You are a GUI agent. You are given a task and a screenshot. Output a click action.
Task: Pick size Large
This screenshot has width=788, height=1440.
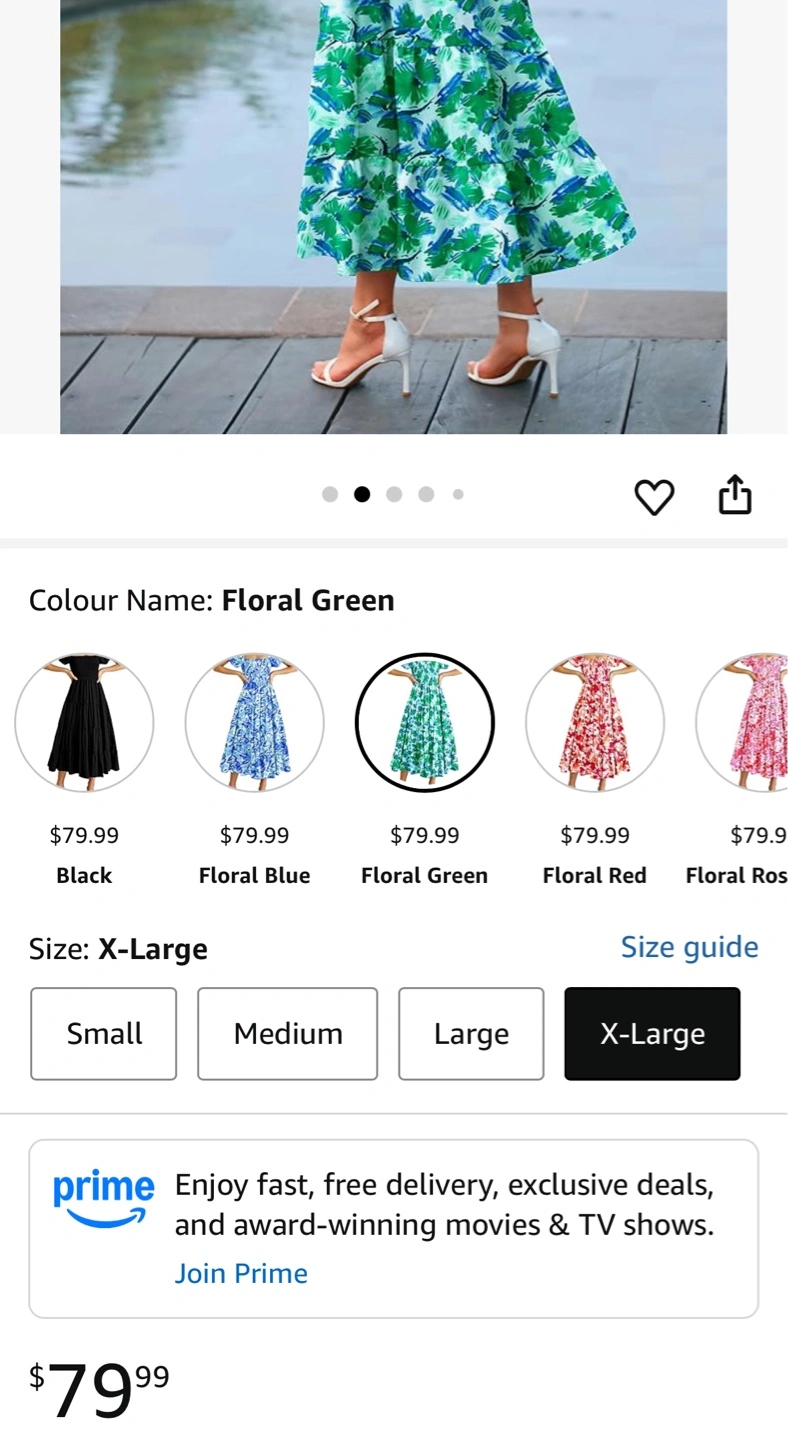click(471, 1034)
